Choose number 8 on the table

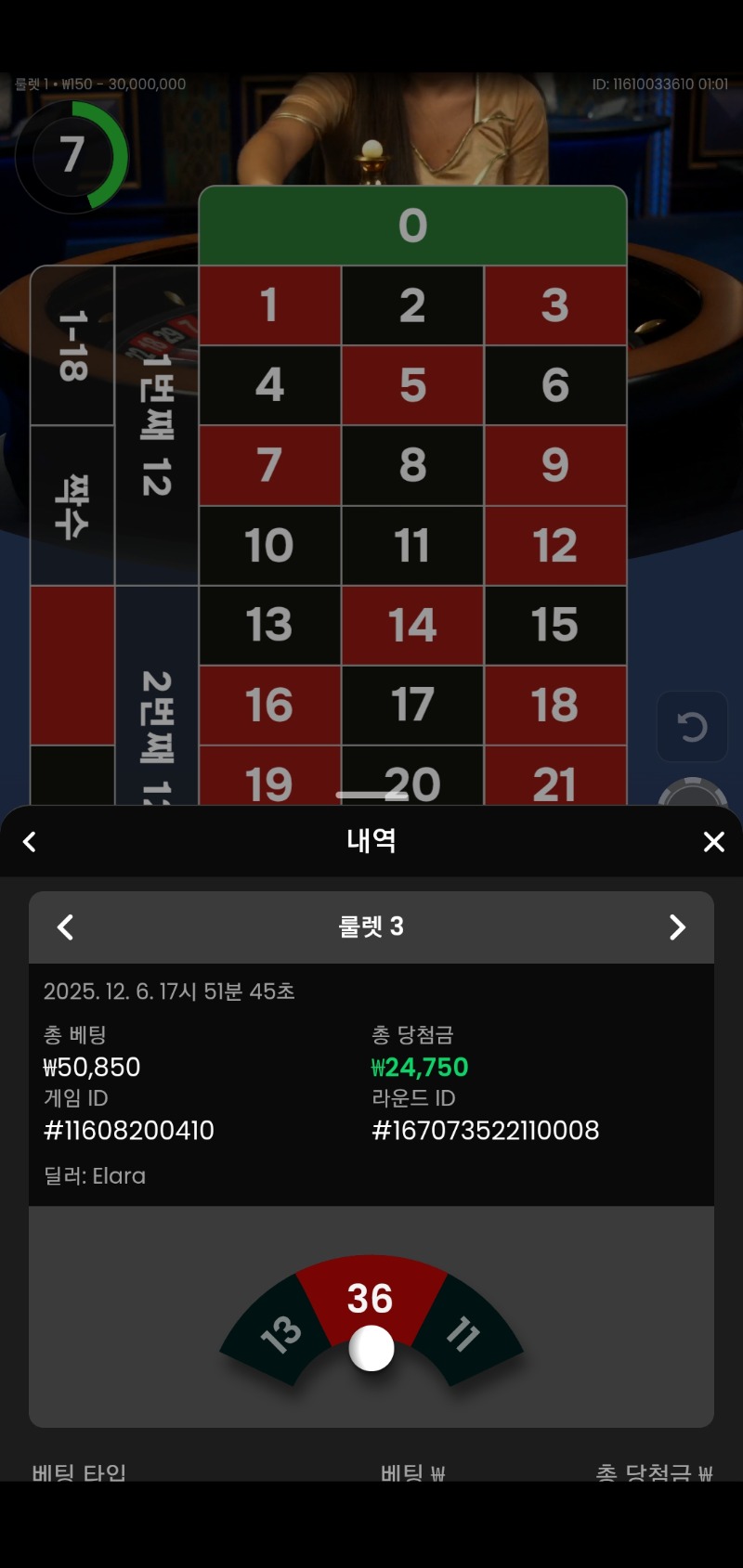click(412, 464)
